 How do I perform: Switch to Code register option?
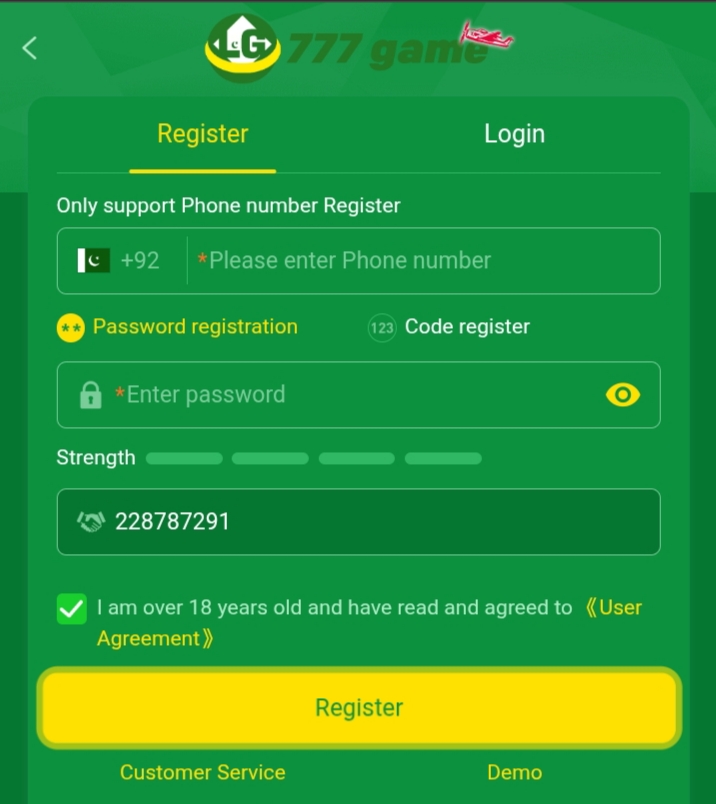pos(450,327)
